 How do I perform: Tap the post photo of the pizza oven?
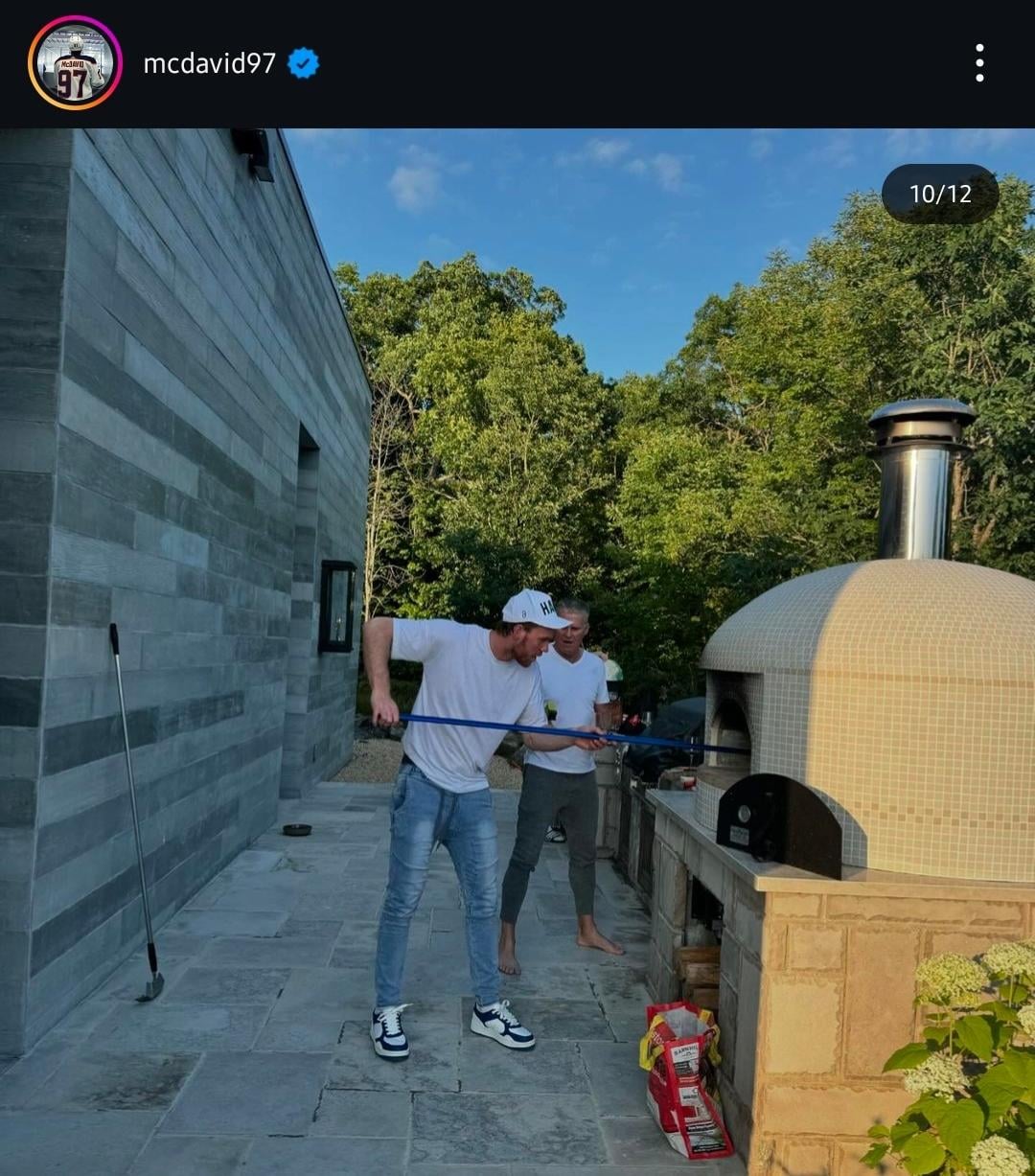click(x=517, y=652)
